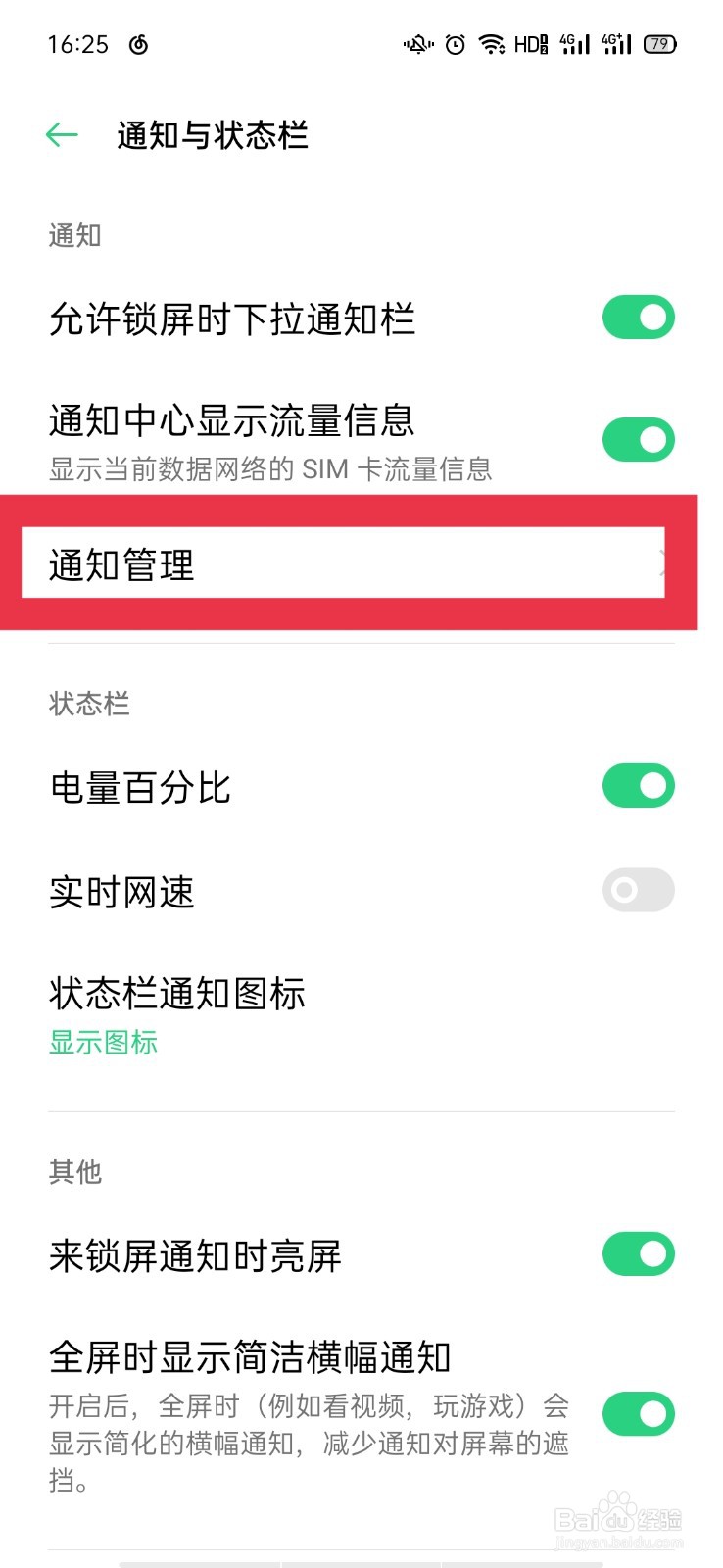Tap the clock showing 16:25
723x1568 pixels.
click(78, 44)
